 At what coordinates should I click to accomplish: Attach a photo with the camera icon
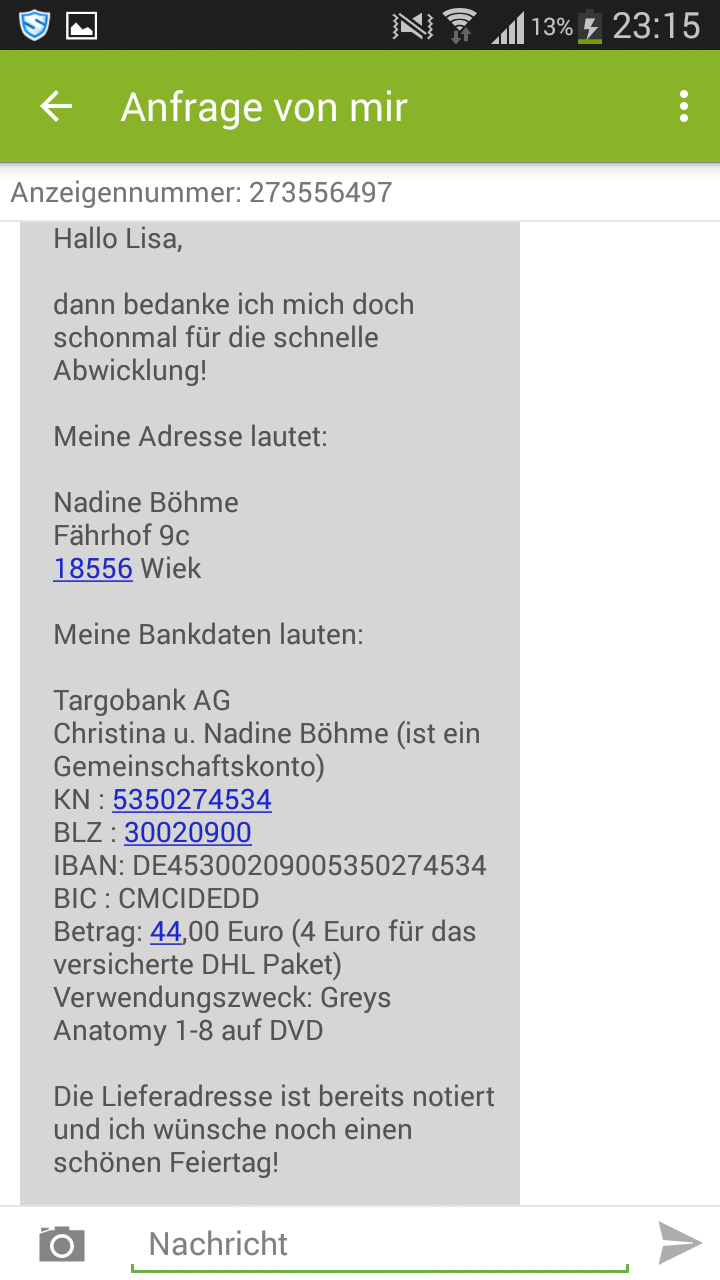[x=62, y=1244]
